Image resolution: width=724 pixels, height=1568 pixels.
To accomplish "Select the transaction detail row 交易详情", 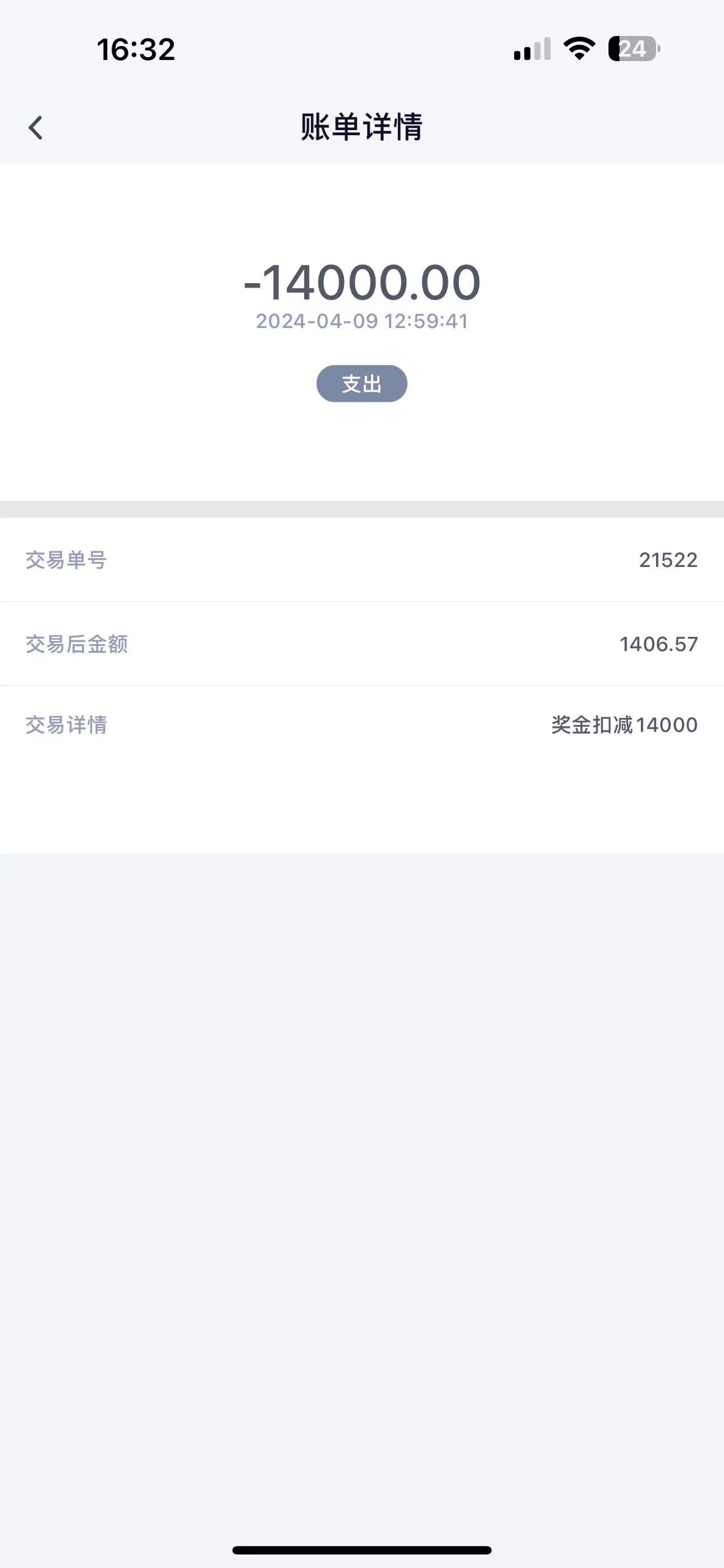I will tap(361, 724).
